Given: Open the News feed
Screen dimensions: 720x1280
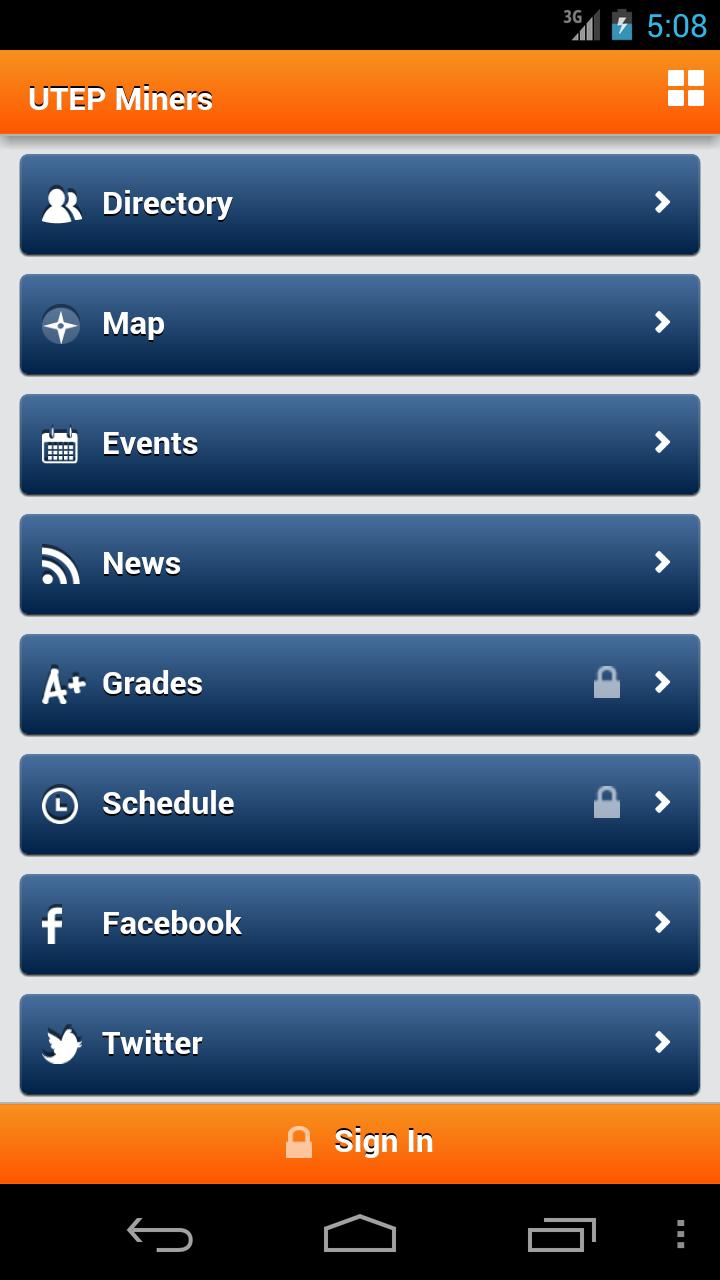Looking at the screenshot, I should pyautogui.click(x=360, y=564).
